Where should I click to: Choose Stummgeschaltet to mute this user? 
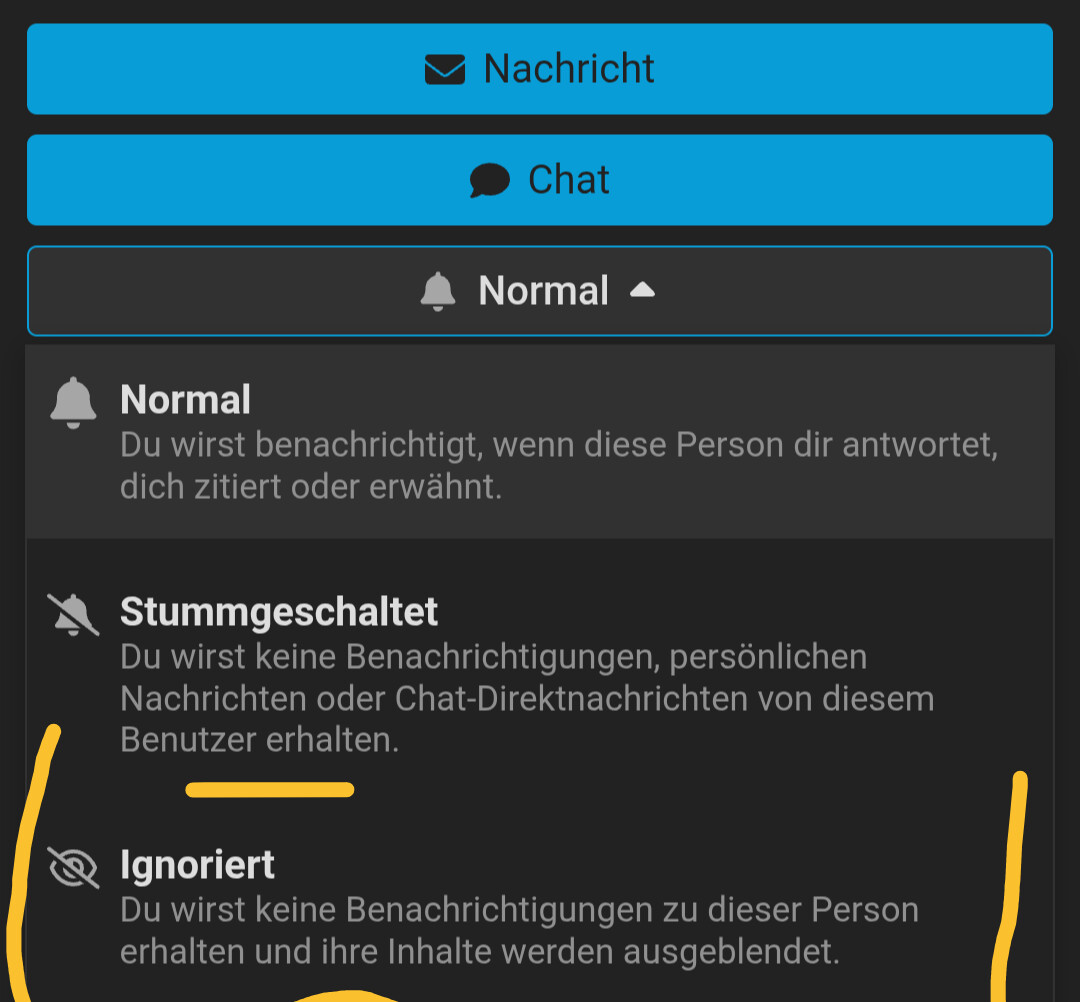tap(540, 675)
